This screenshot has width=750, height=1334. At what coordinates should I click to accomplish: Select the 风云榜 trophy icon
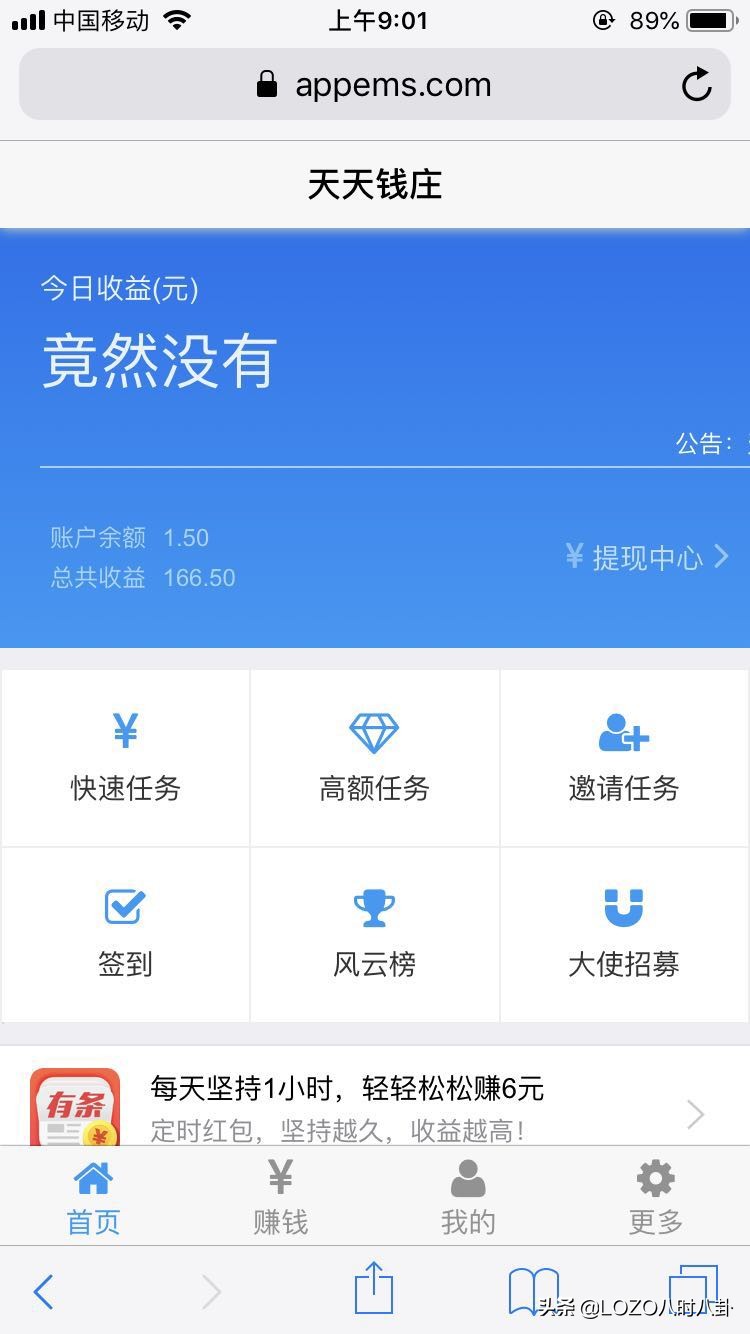click(374, 906)
